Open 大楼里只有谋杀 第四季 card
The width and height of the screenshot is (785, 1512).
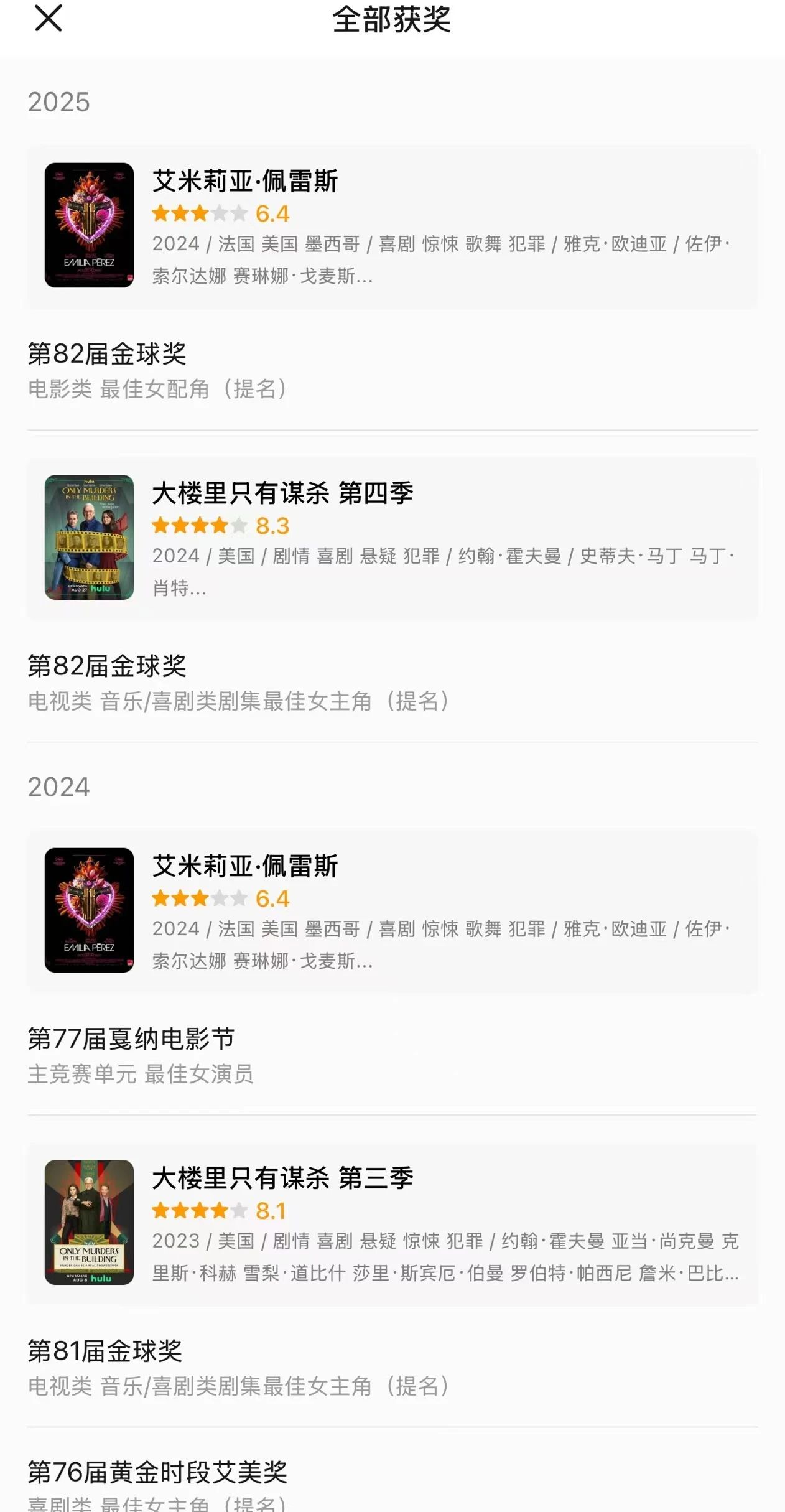point(392,538)
